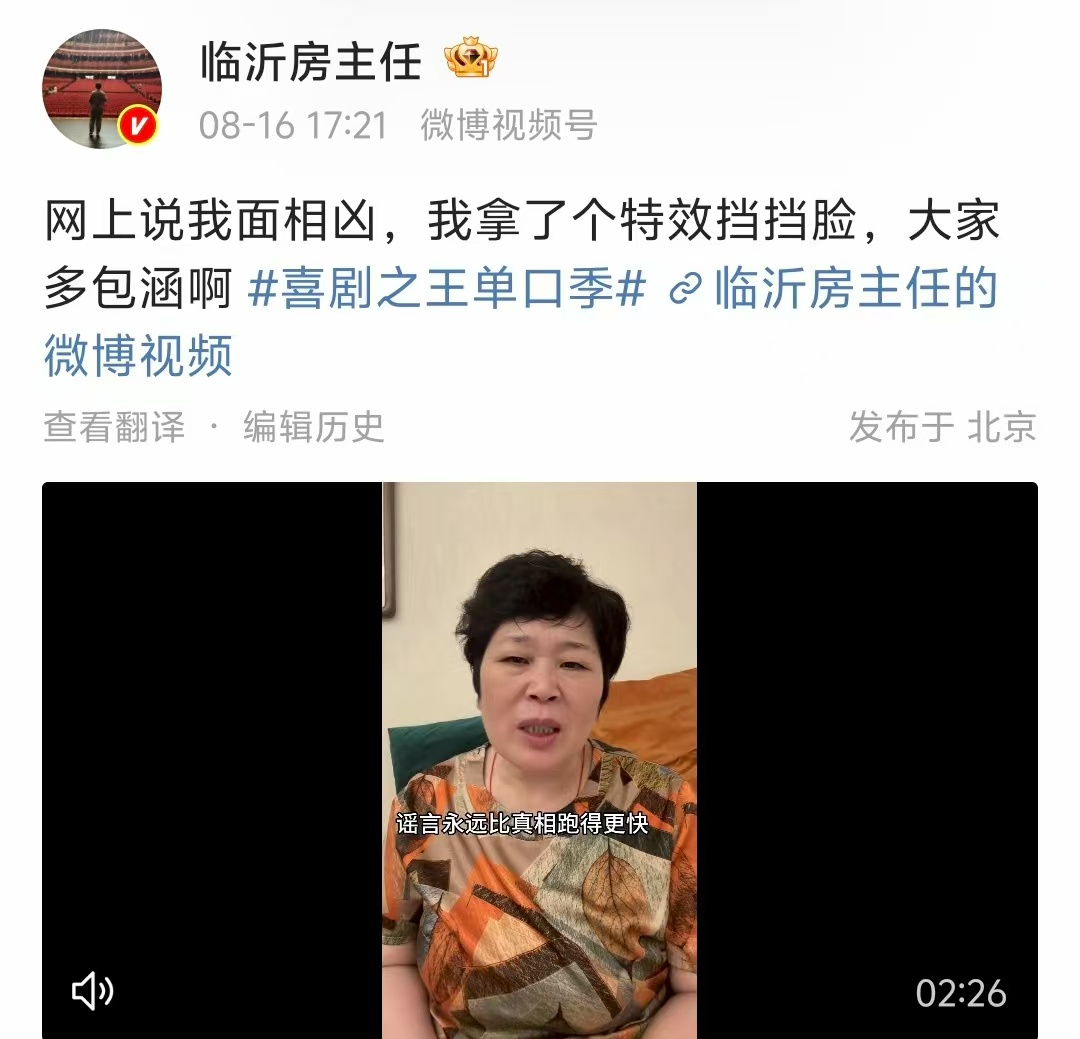
Task: Tap the username 临沂房主任
Action: pos(311,64)
